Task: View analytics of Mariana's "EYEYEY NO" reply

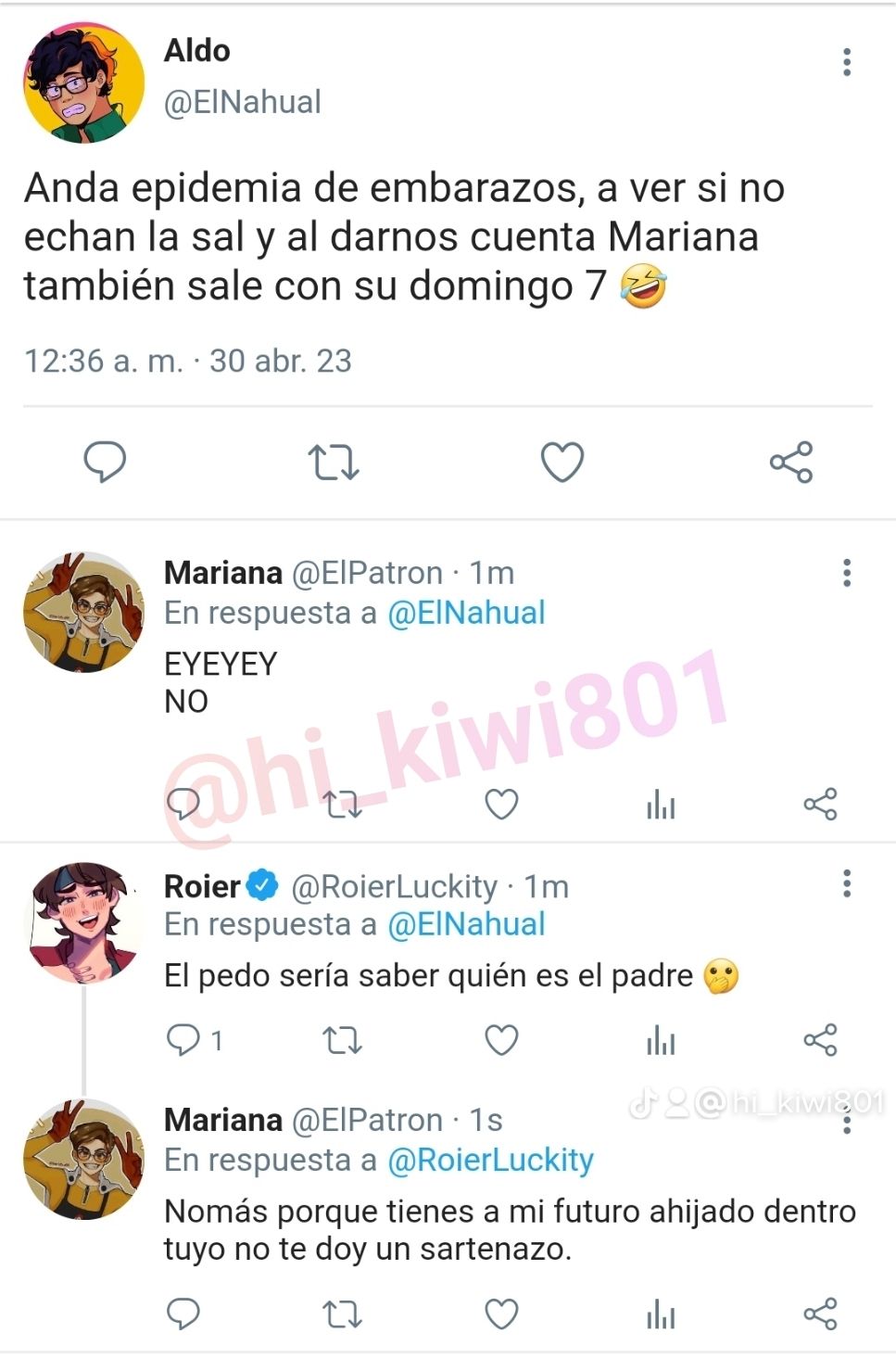Action: (x=661, y=805)
